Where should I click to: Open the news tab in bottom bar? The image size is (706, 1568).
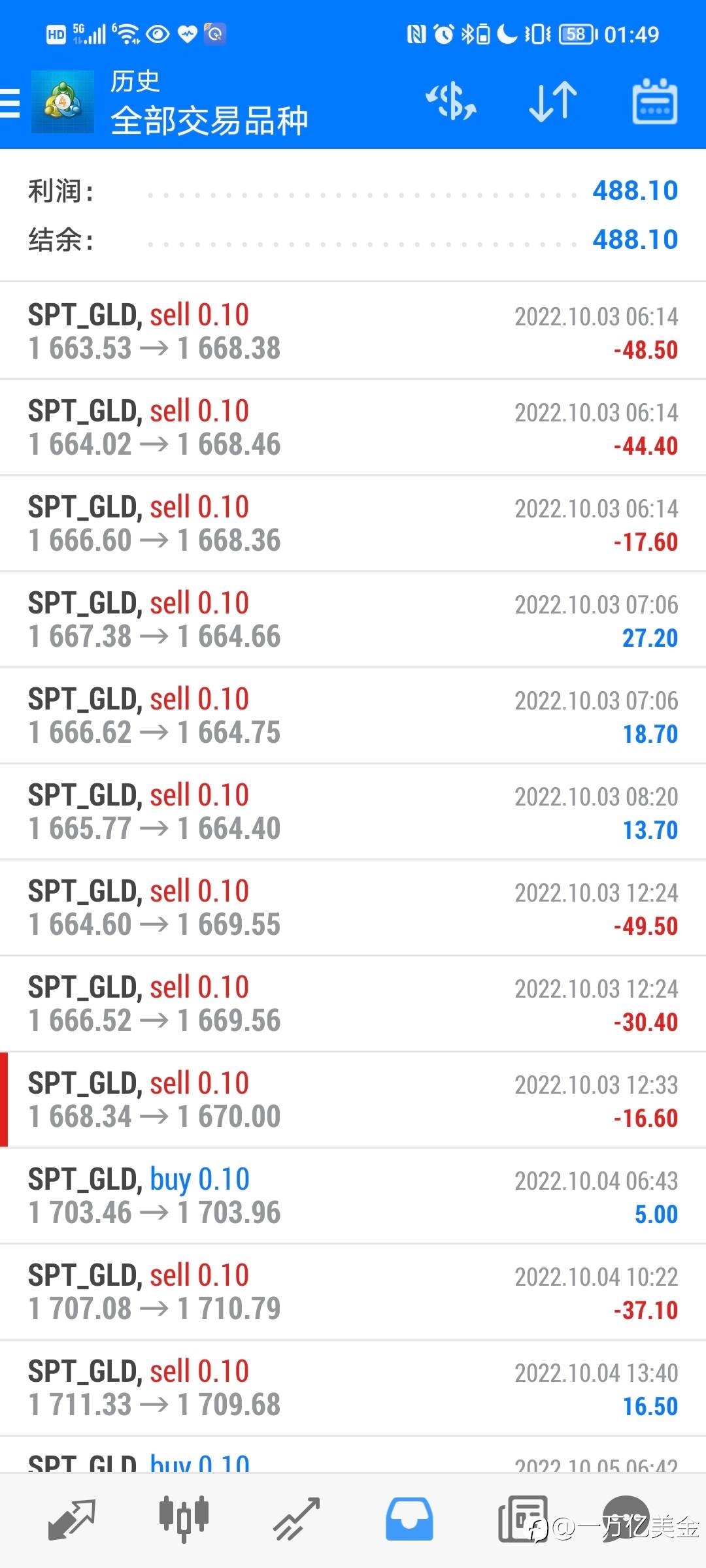pos(522,1520)
